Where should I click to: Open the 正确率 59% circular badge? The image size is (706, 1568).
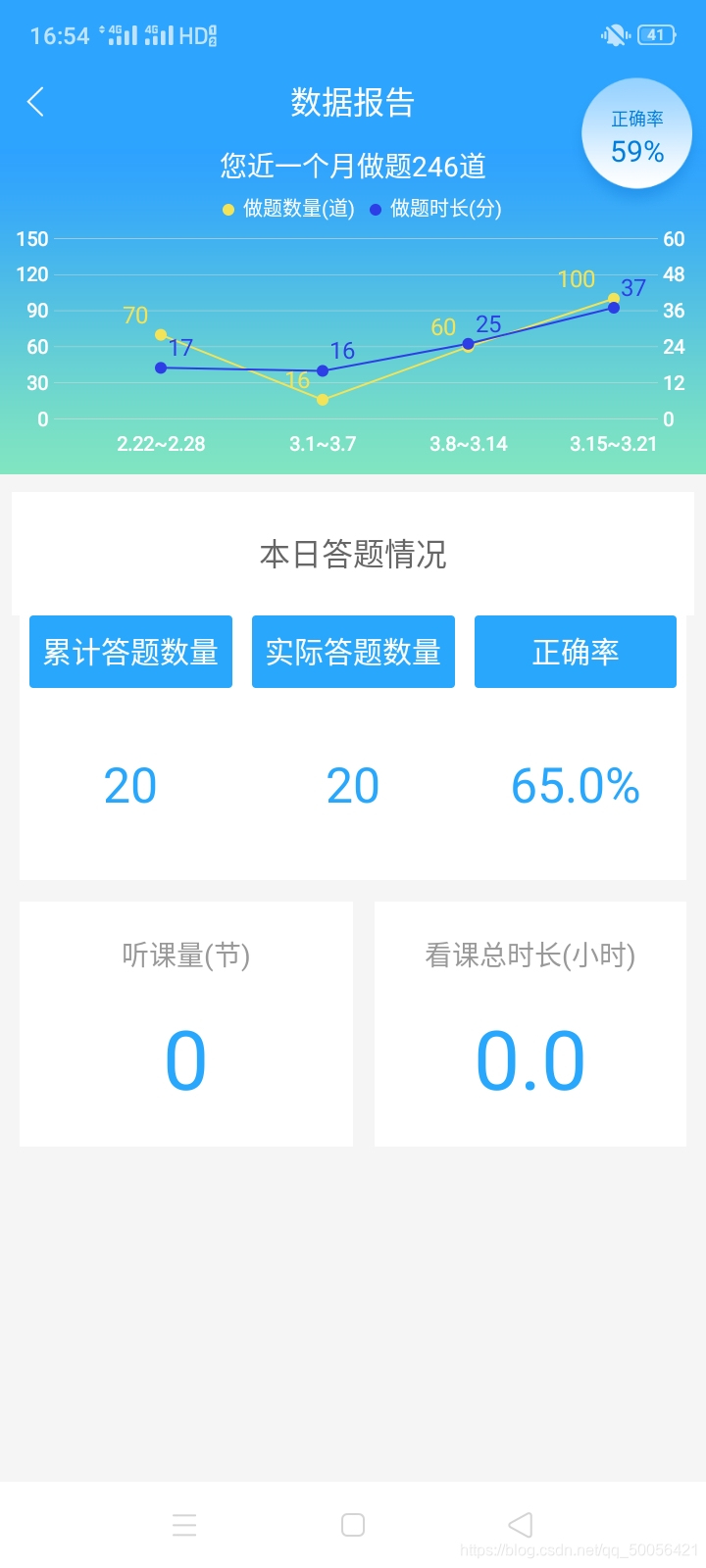(x=636, y=132)
